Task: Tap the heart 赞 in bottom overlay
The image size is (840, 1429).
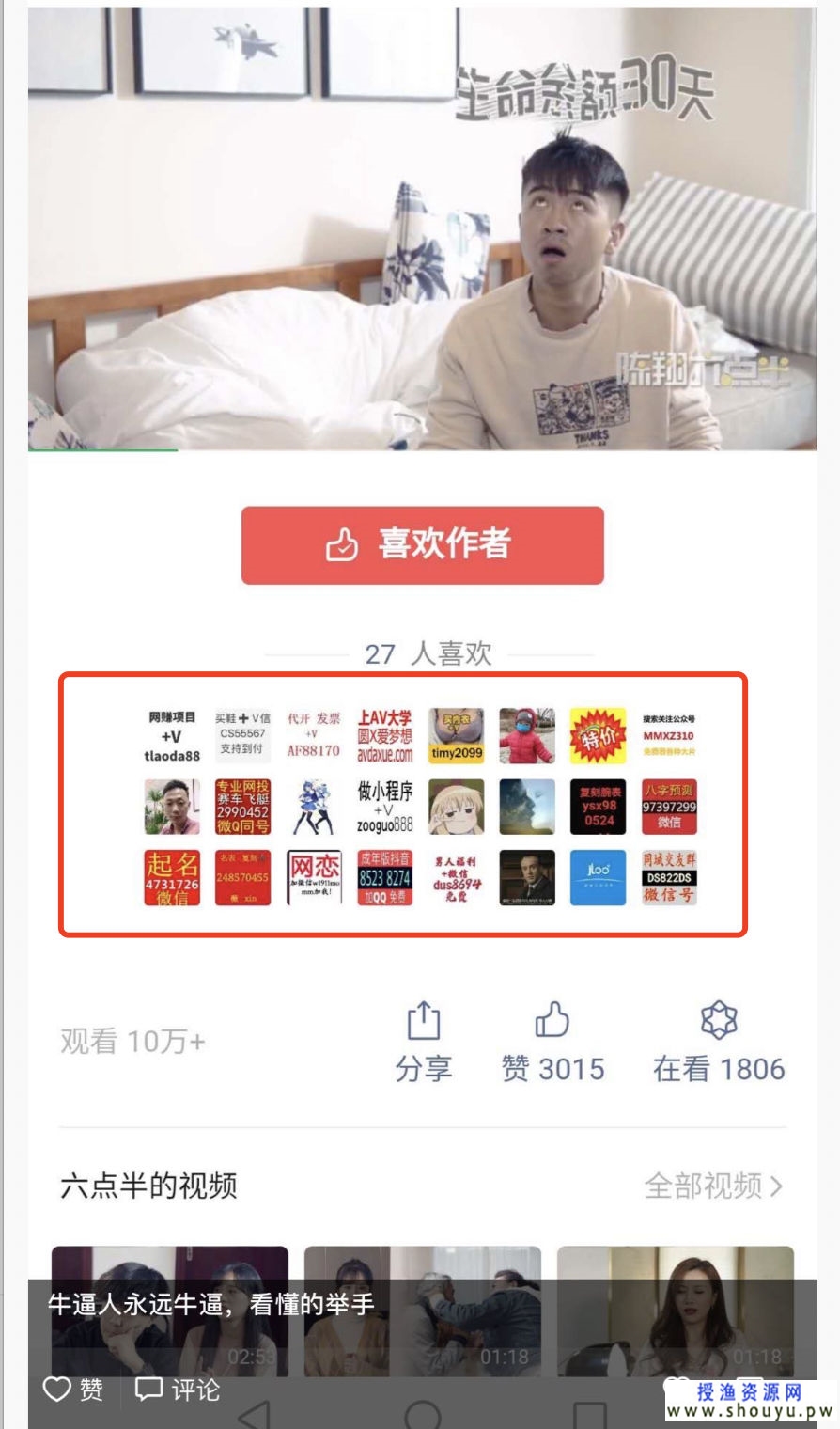Action: click(73, 1390)
